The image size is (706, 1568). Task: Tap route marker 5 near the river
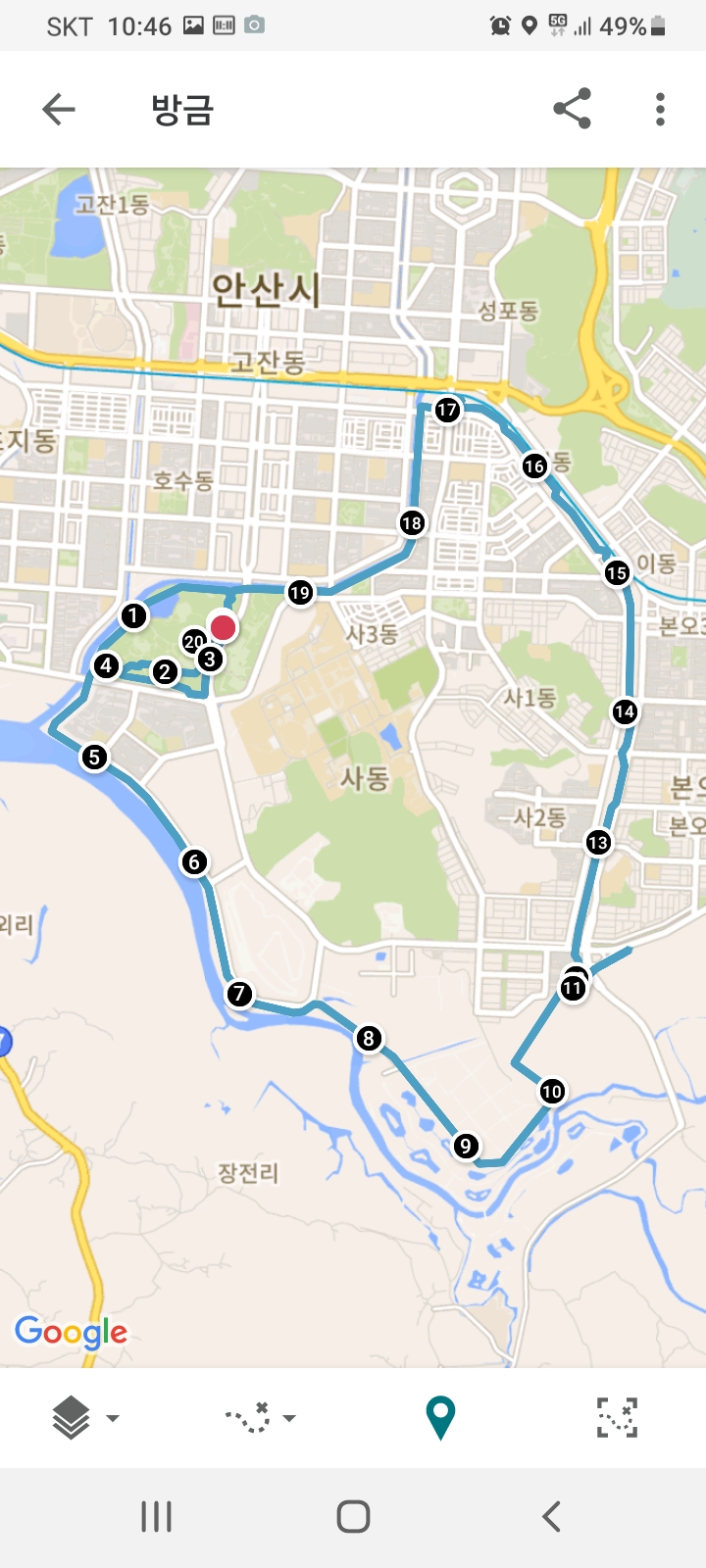click(x=94, y=757)
